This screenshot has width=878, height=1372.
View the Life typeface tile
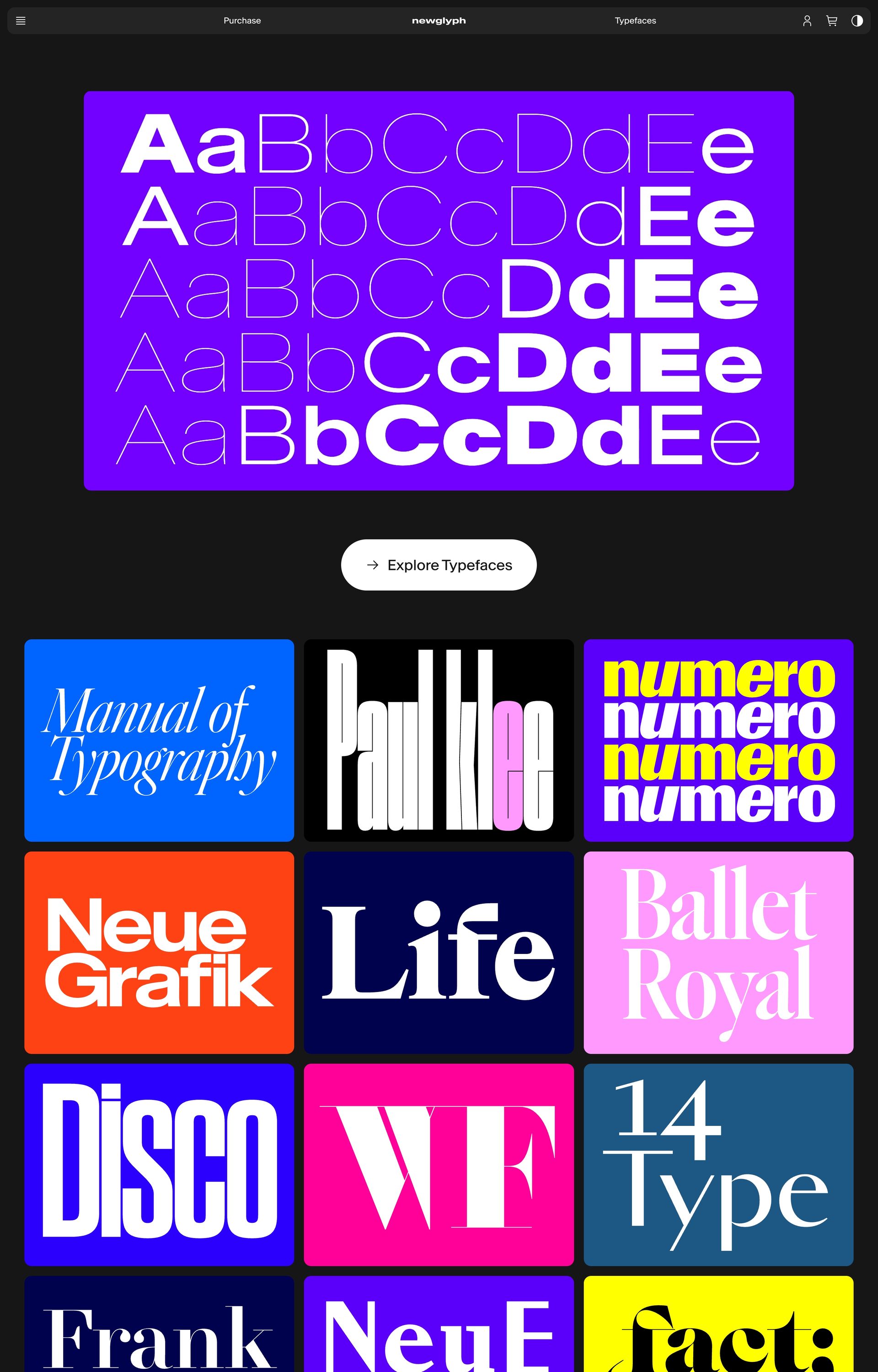[439, 952]
